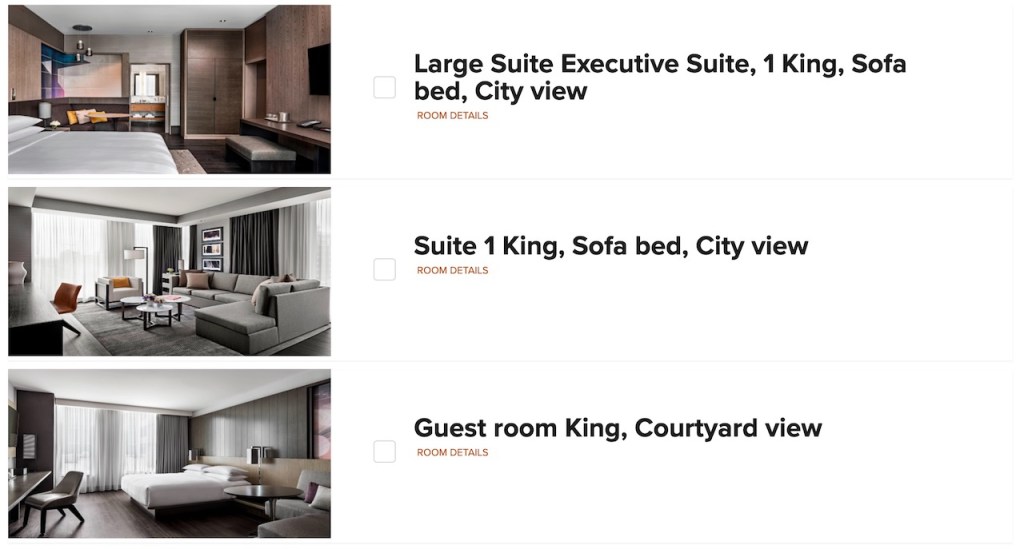Check the Large Suite Executive Suite checkbox
1024x549 pixels.
[x=385, y=87]
